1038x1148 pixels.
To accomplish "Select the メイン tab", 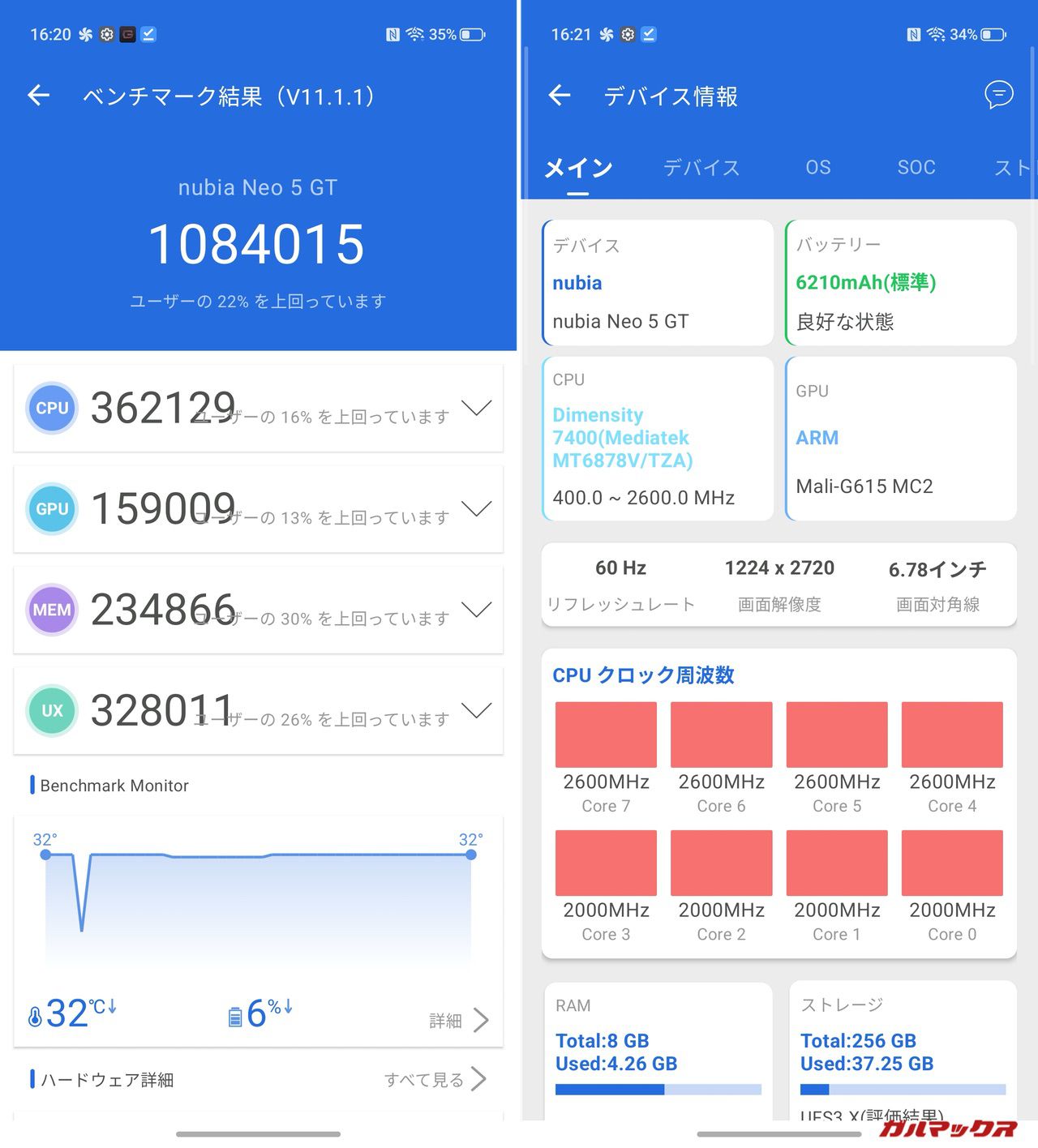I will (577, 168).
